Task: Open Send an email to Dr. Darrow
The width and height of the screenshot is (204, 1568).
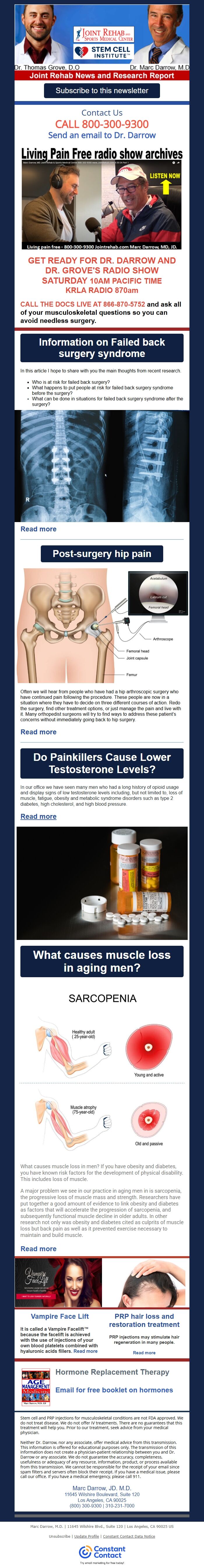Action: pos(102,135)
